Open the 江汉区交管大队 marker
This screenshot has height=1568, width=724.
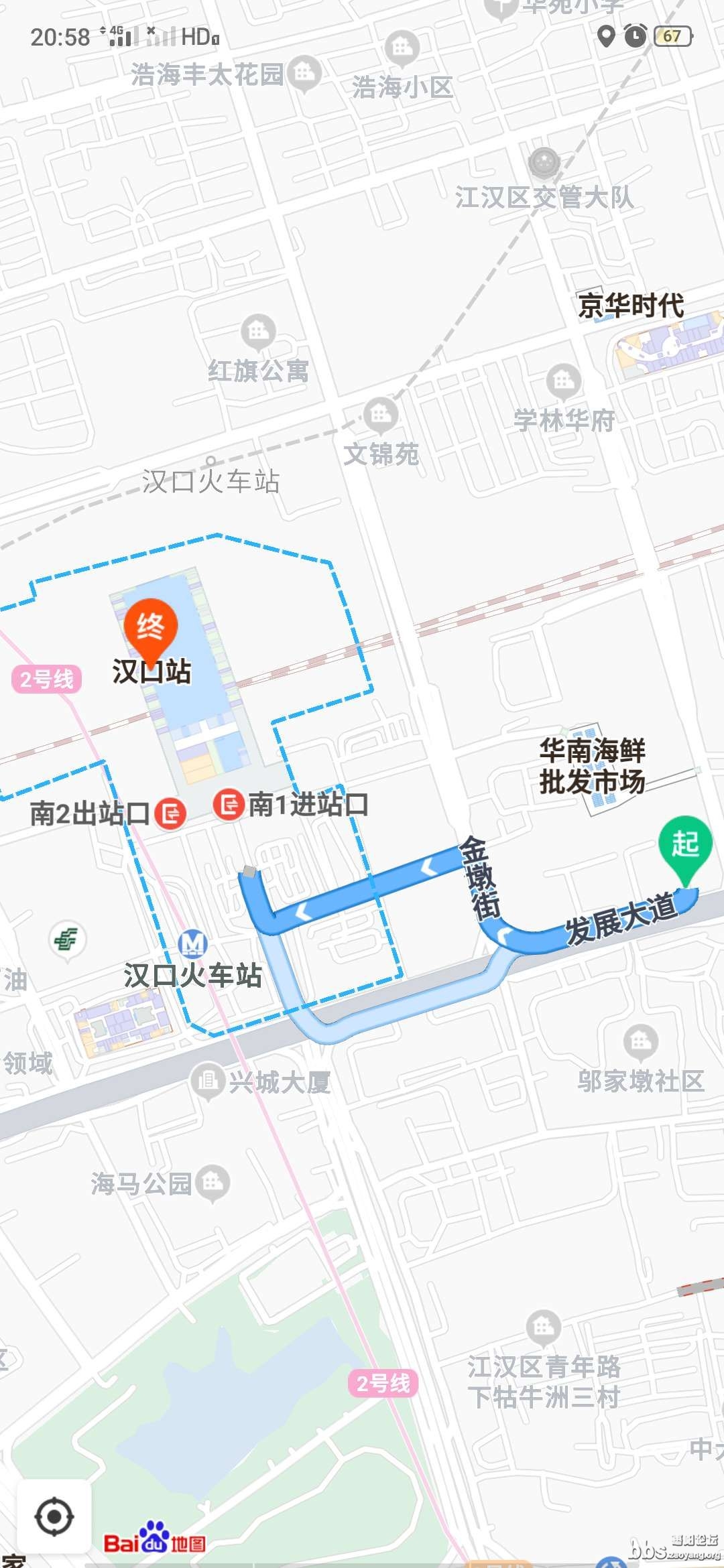point(544,163)
